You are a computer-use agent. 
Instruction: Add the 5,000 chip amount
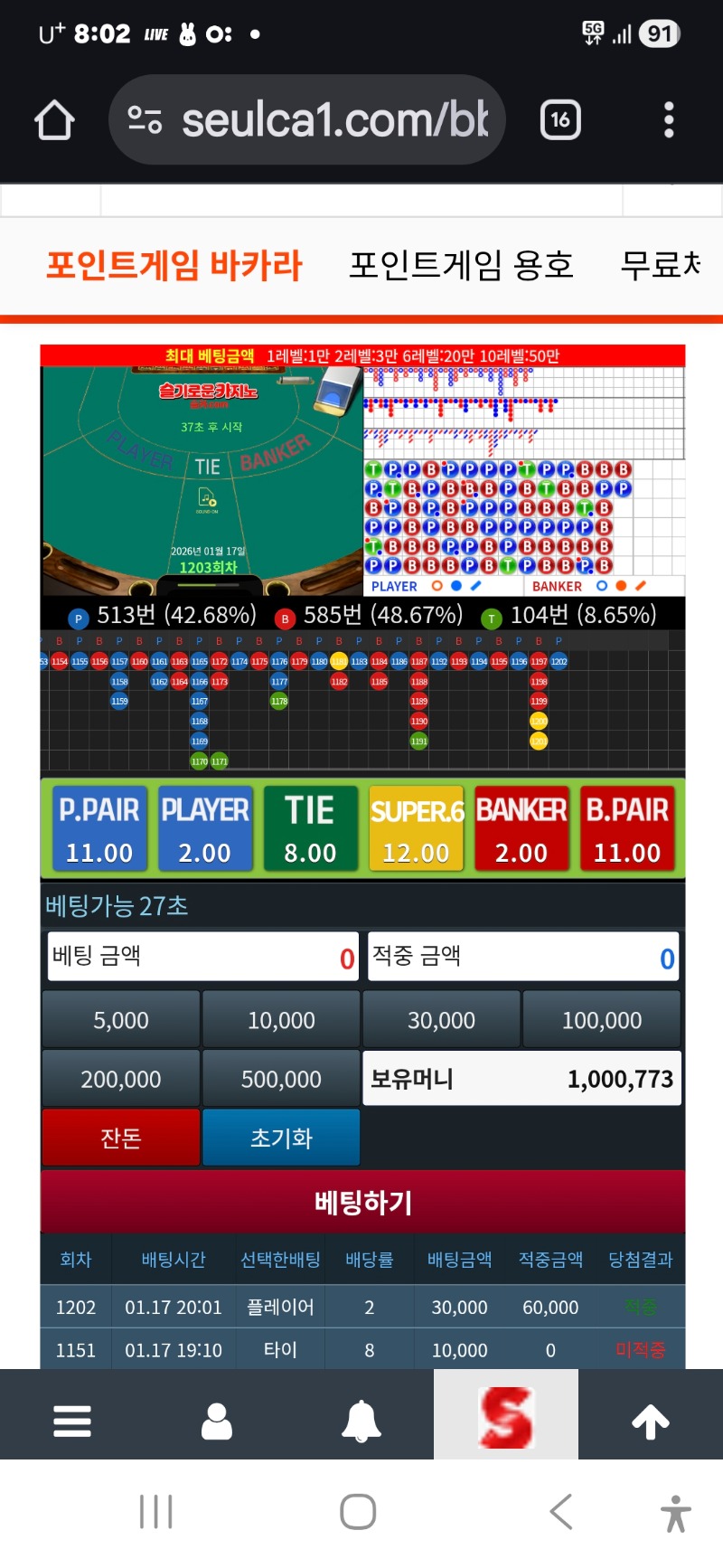click(x=121, y=1020)
